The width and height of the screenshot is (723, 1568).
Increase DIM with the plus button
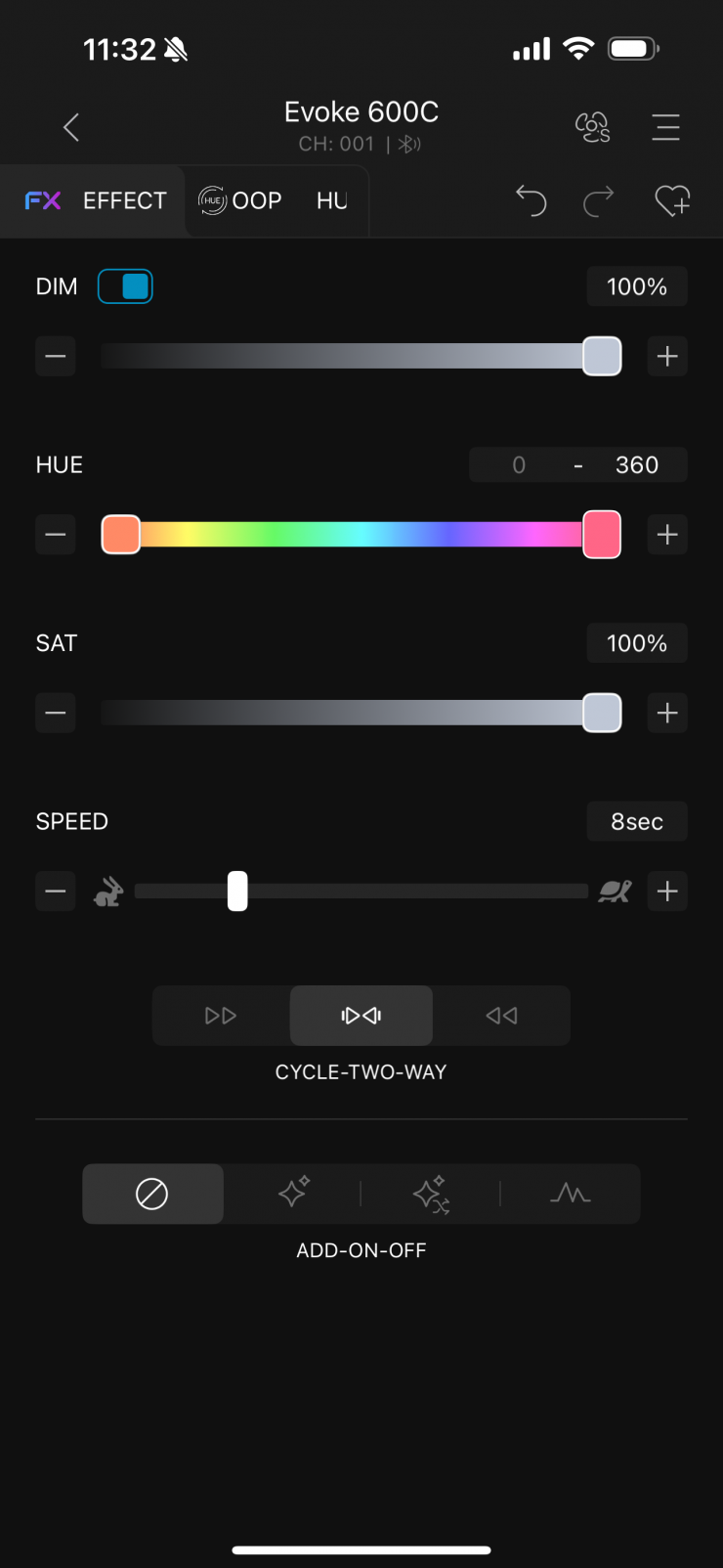[x=667, y=356]
